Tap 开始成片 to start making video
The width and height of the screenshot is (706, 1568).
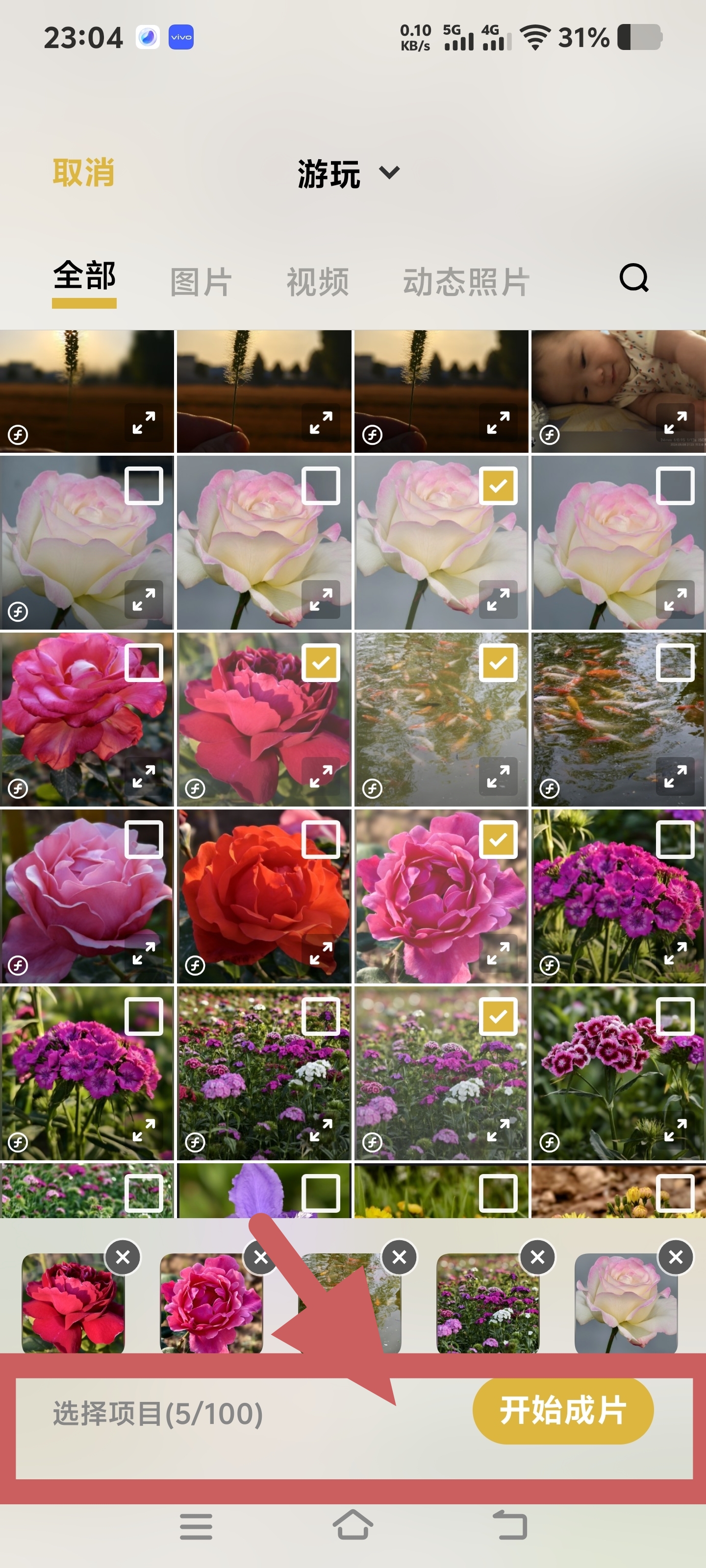(562, 1410)
